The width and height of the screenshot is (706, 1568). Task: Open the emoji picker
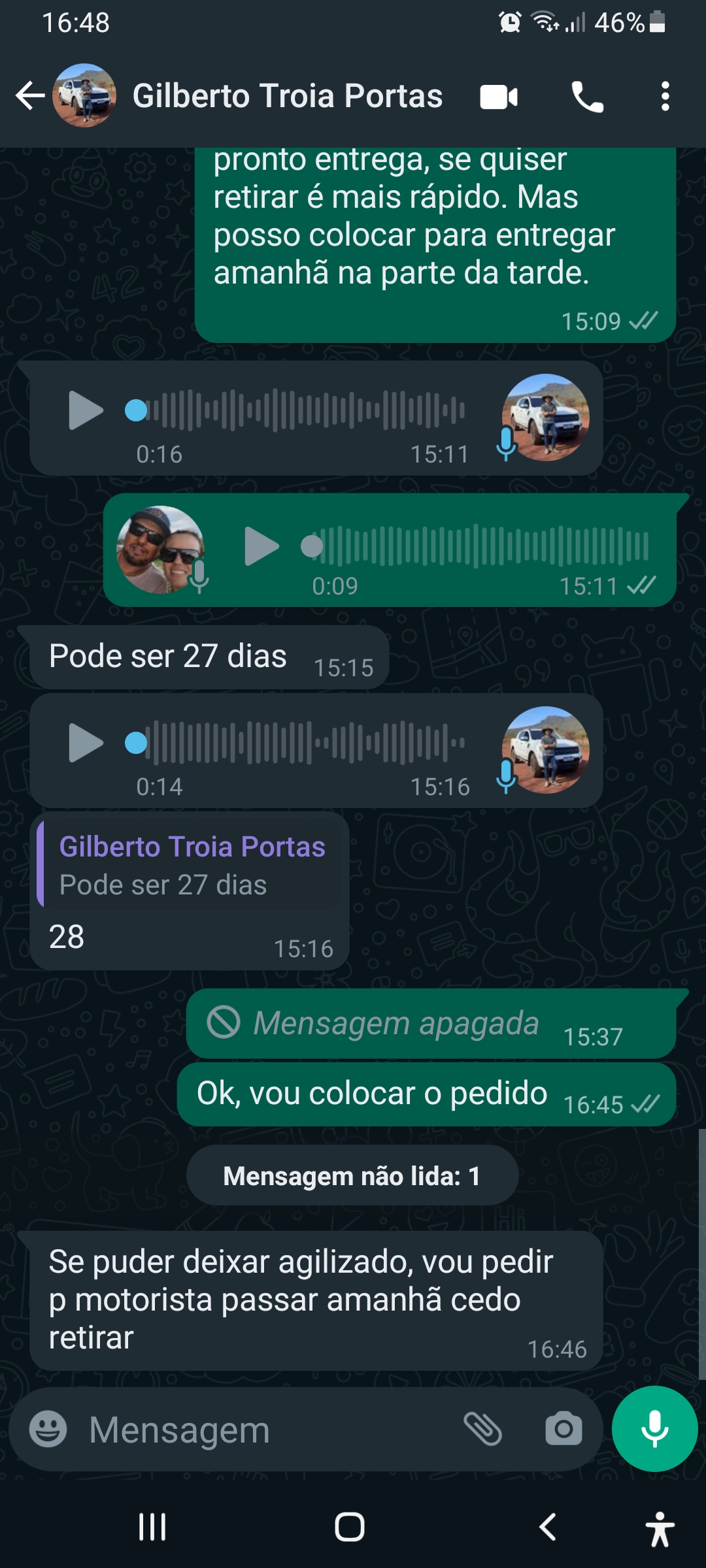pos(48,1429)
